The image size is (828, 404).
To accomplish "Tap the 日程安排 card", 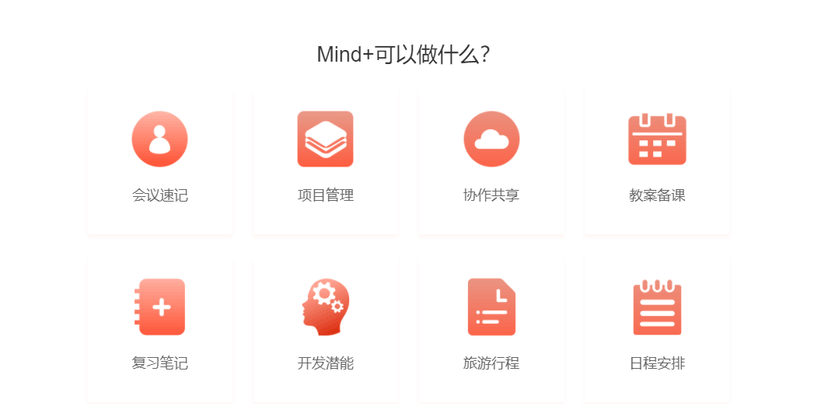I will (x=657, y=327).
